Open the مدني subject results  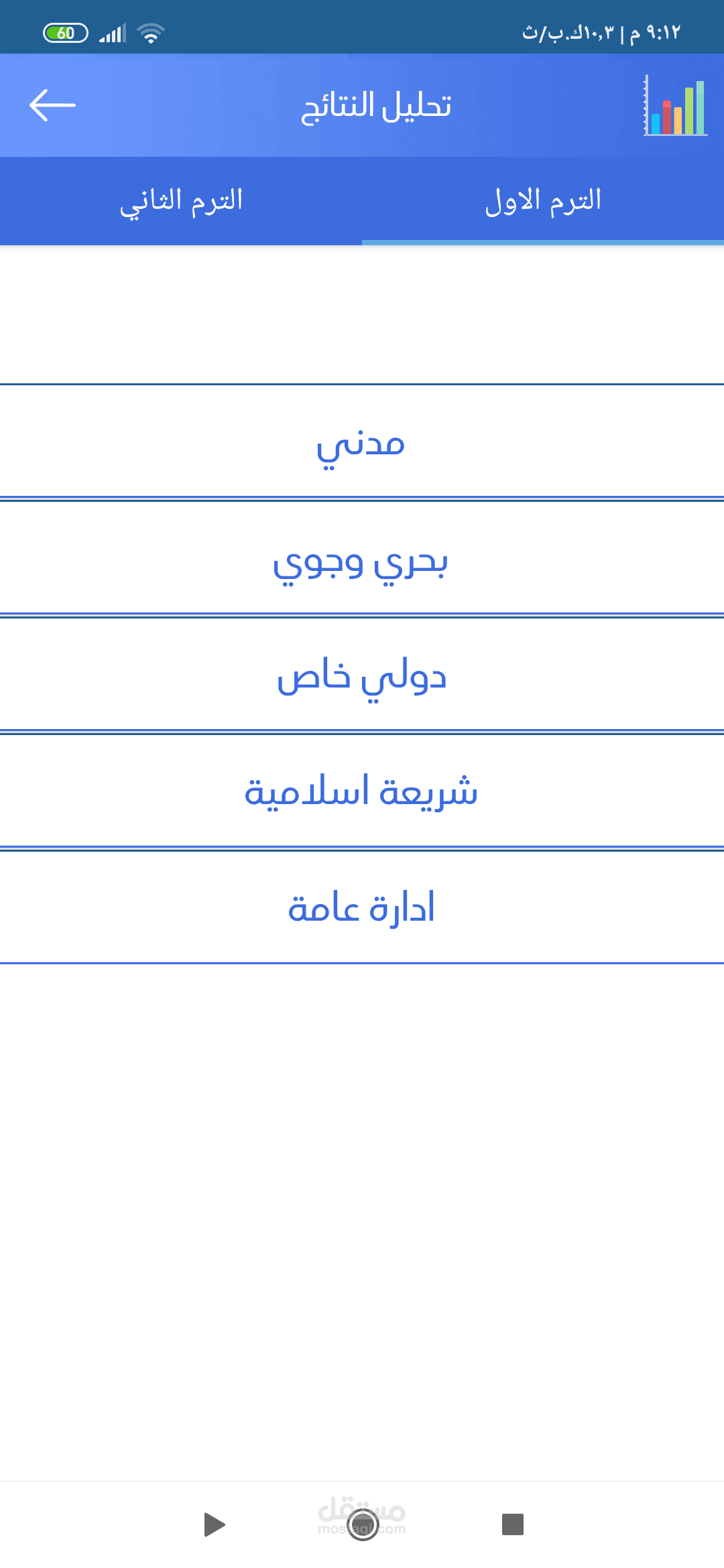362,442
